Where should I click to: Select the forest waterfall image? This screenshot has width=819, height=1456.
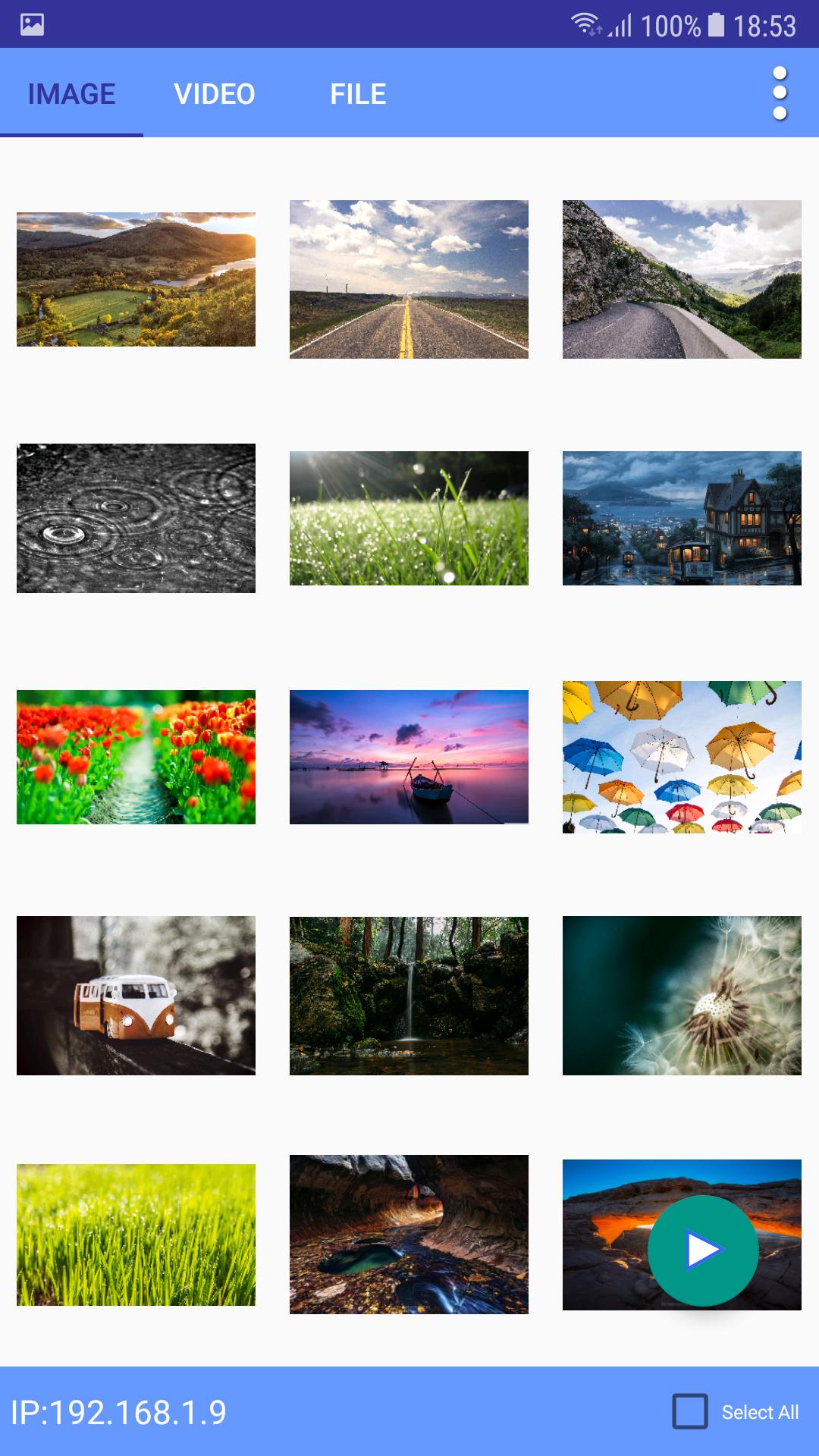(409, 995)
